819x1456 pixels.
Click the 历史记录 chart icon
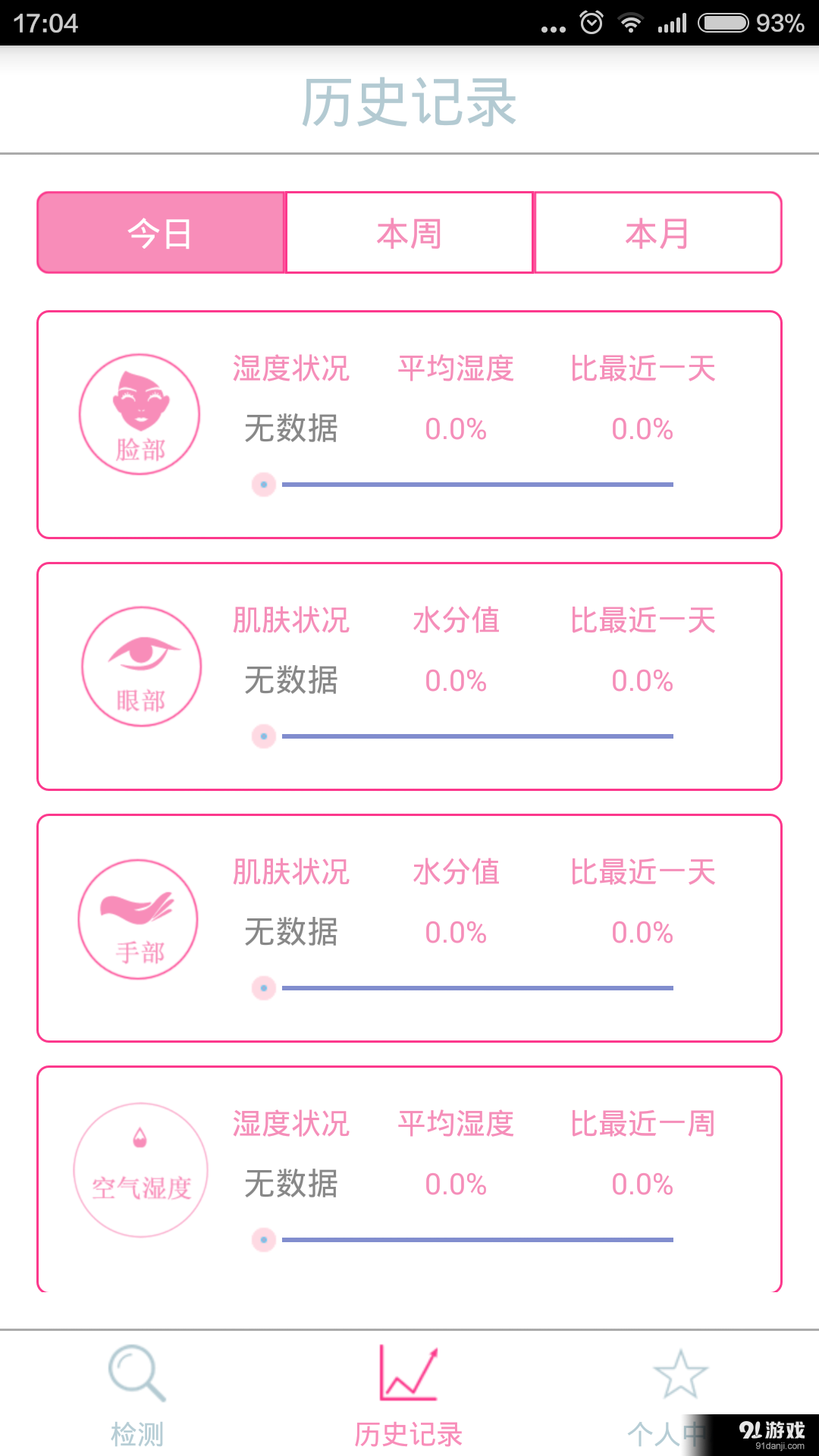pos(409,1374)
